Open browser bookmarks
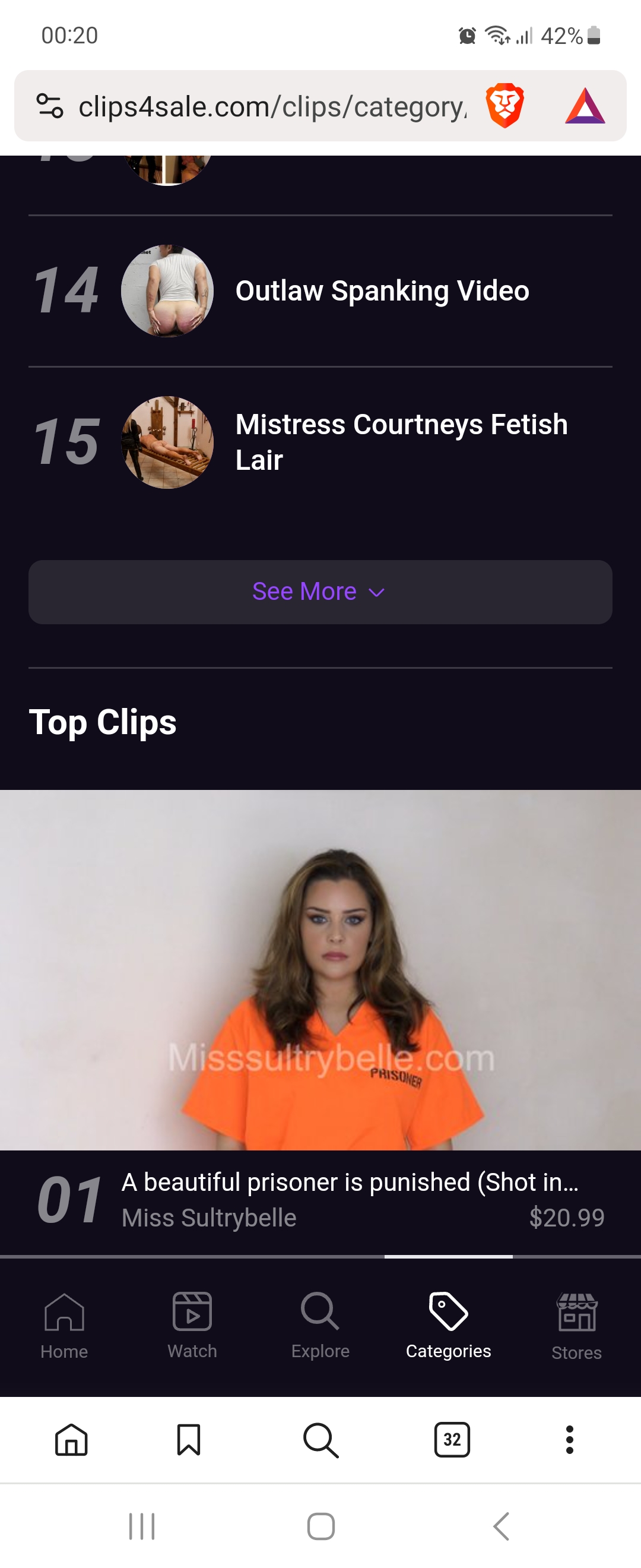Image resolution: width=641 pixels, height=1568 pixels. [189, 1440]
